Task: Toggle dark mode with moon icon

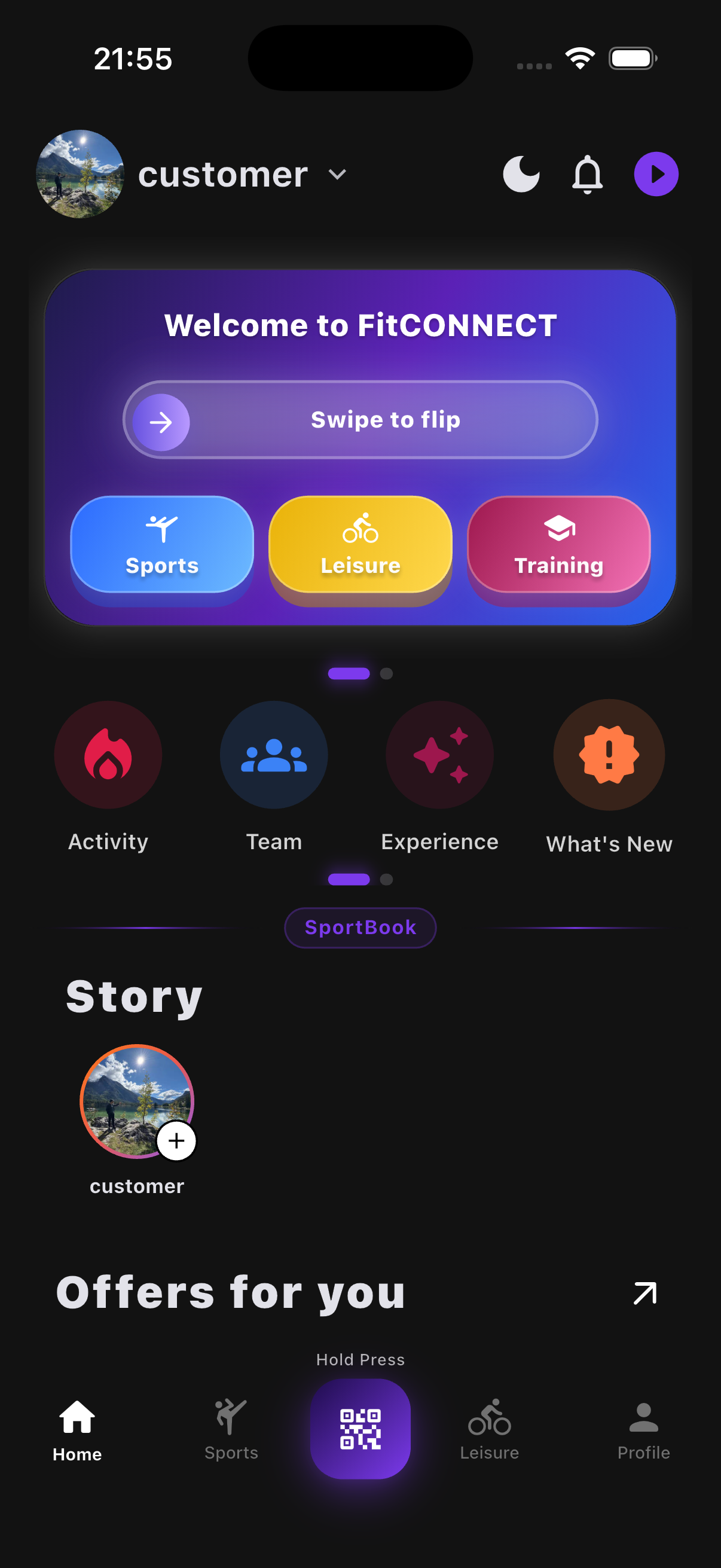Action: pyautogui.click(x=521, y=174)
